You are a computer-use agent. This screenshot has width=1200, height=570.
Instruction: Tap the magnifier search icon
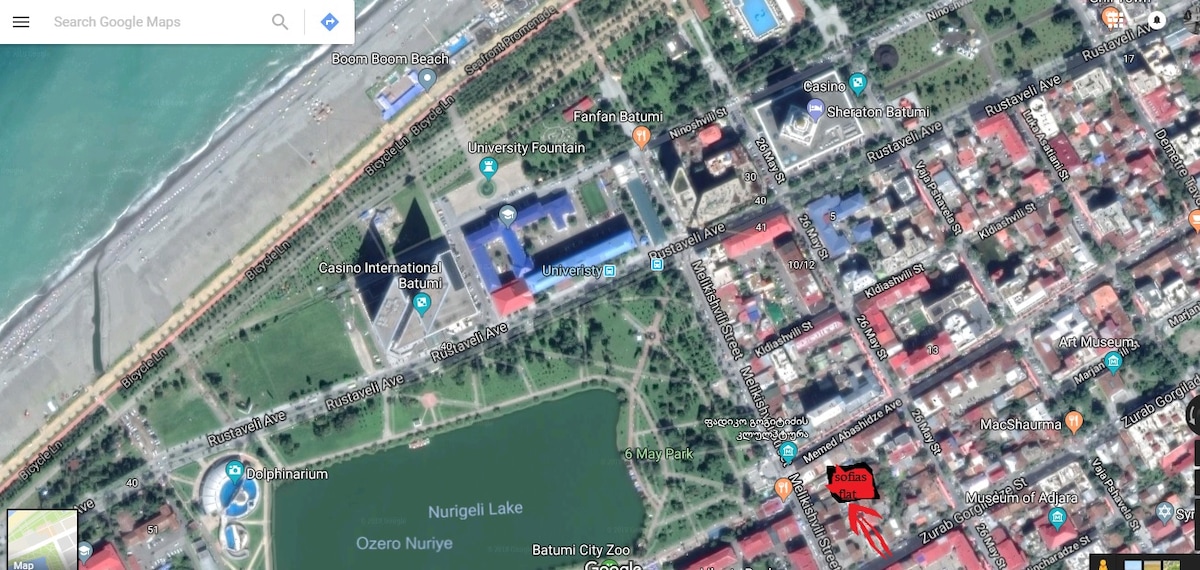click(280, 22)
